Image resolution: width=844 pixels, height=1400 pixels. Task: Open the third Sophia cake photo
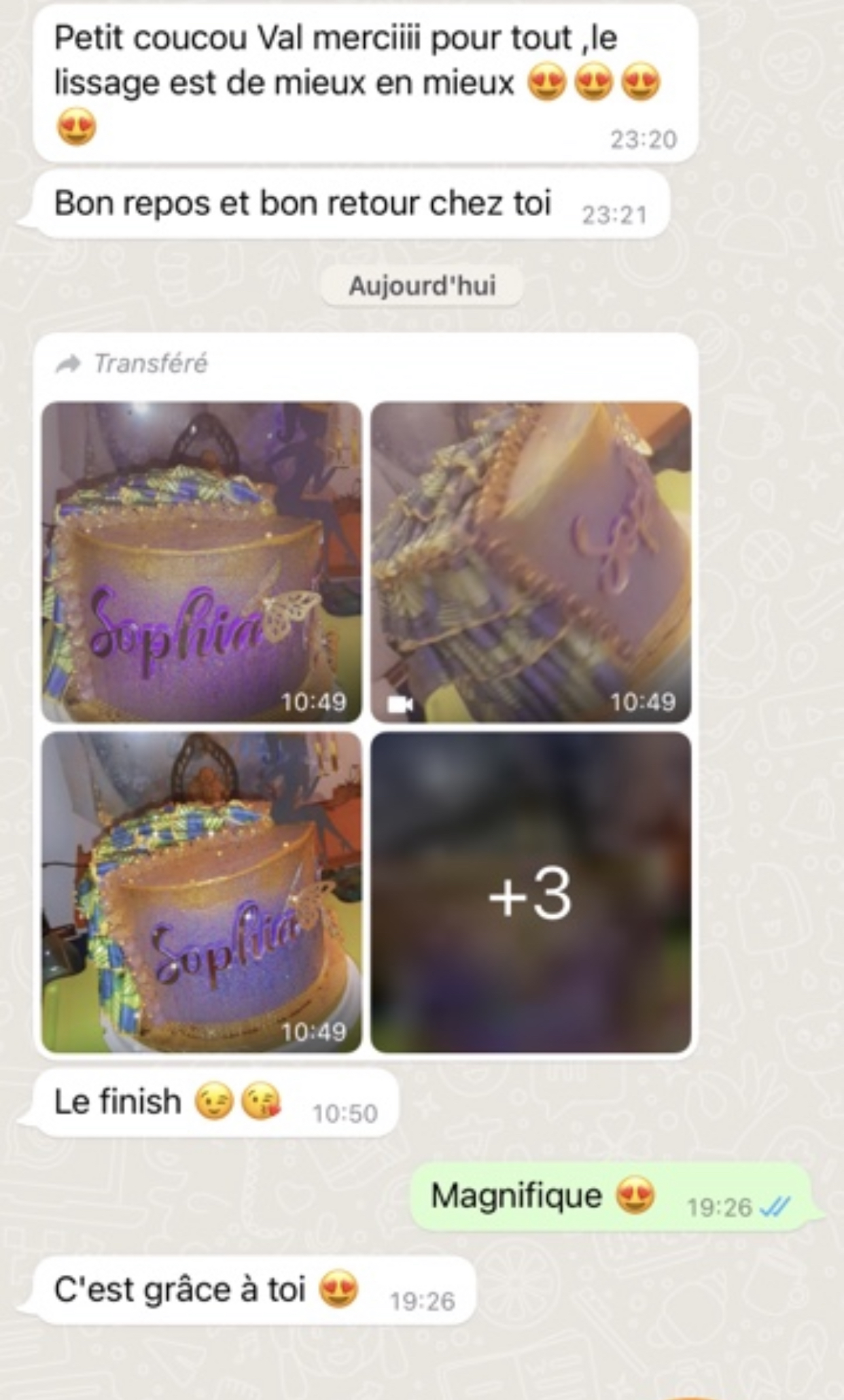(x=202, y=892)
